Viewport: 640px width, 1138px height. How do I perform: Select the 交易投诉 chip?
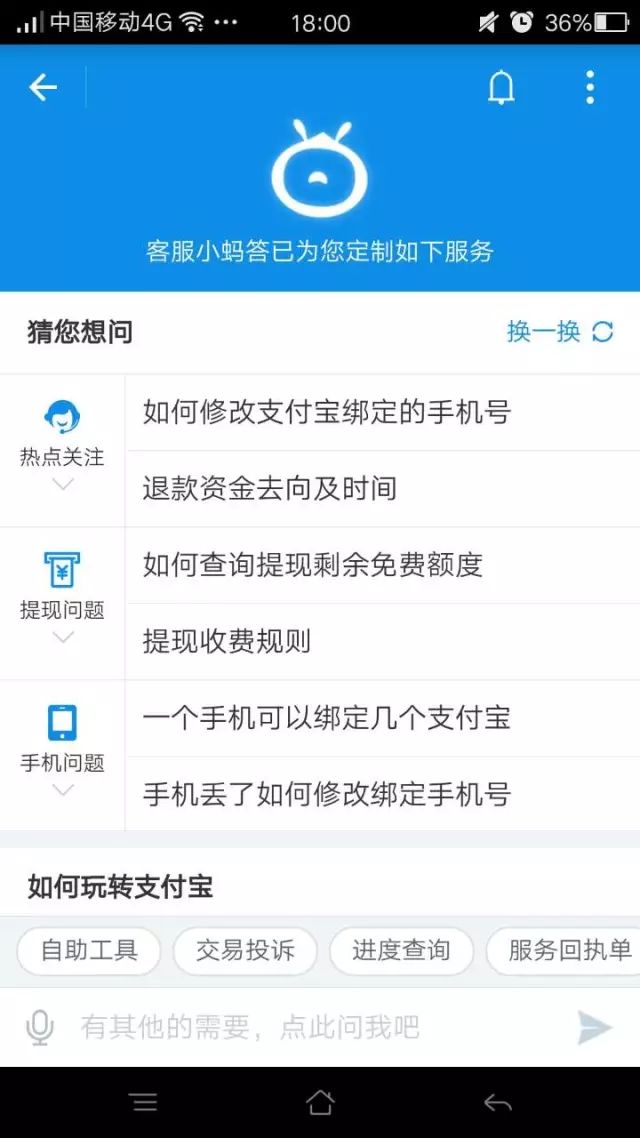245,950
